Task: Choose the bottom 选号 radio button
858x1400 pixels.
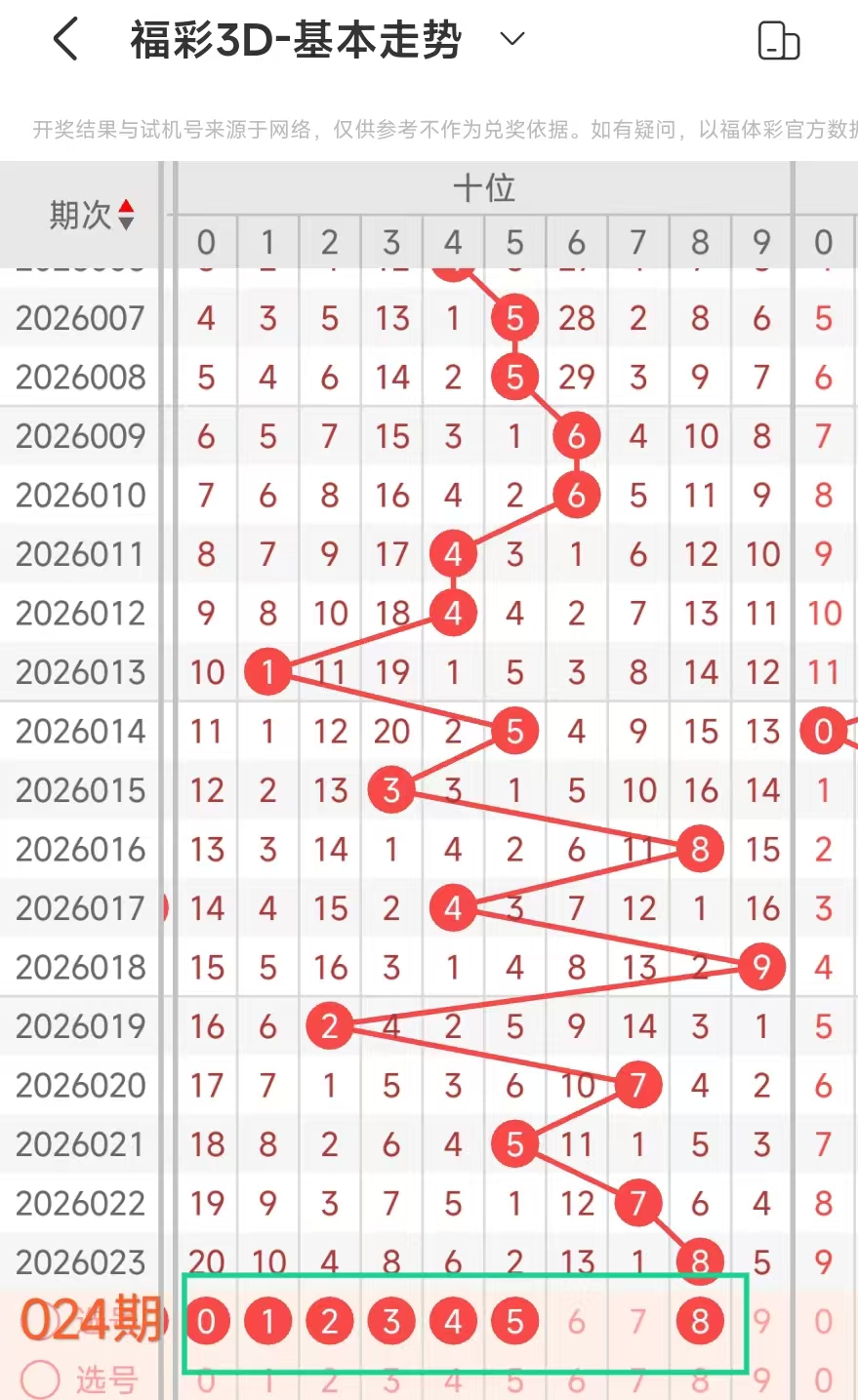Action: coord(41,1380)
